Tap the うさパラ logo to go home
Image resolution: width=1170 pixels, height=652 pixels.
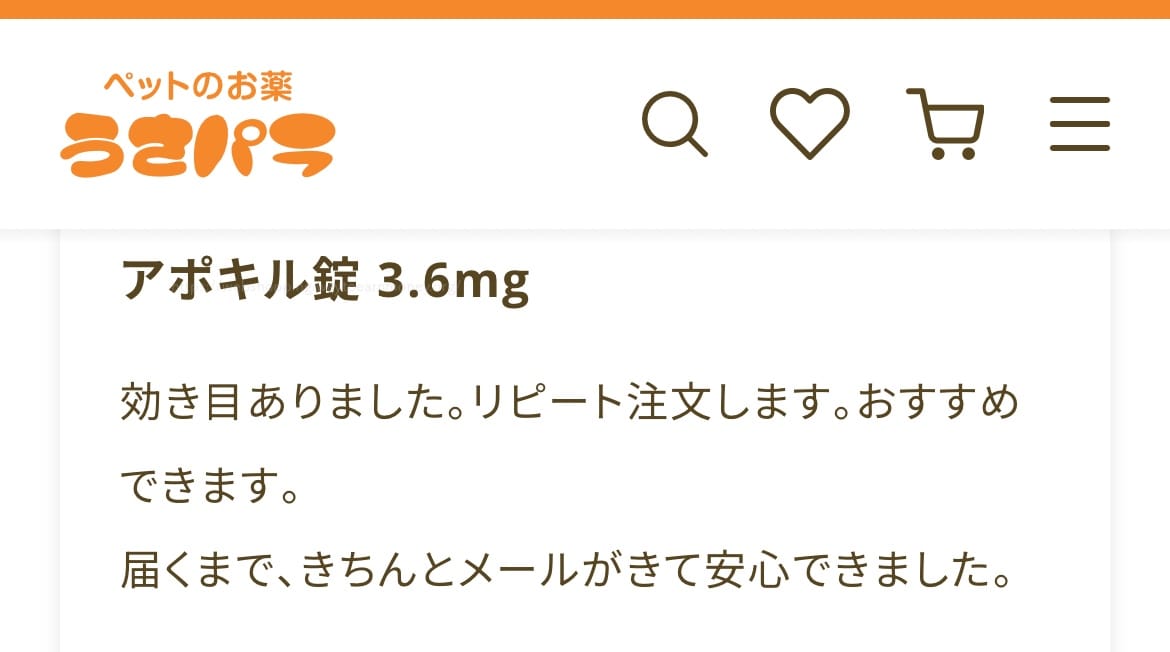tap(198, 126)
